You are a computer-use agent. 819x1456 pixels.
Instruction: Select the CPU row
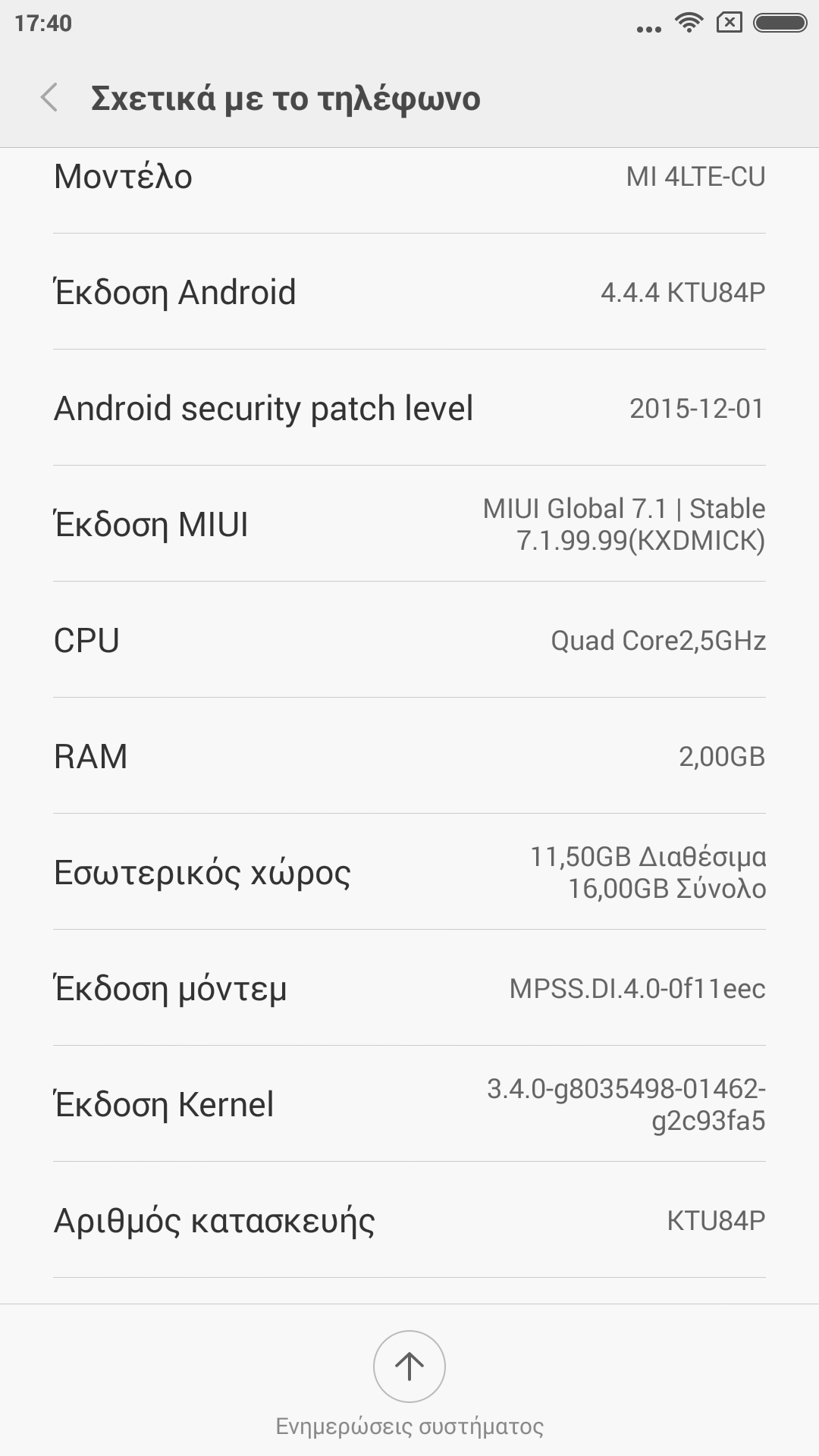point(409,640)
